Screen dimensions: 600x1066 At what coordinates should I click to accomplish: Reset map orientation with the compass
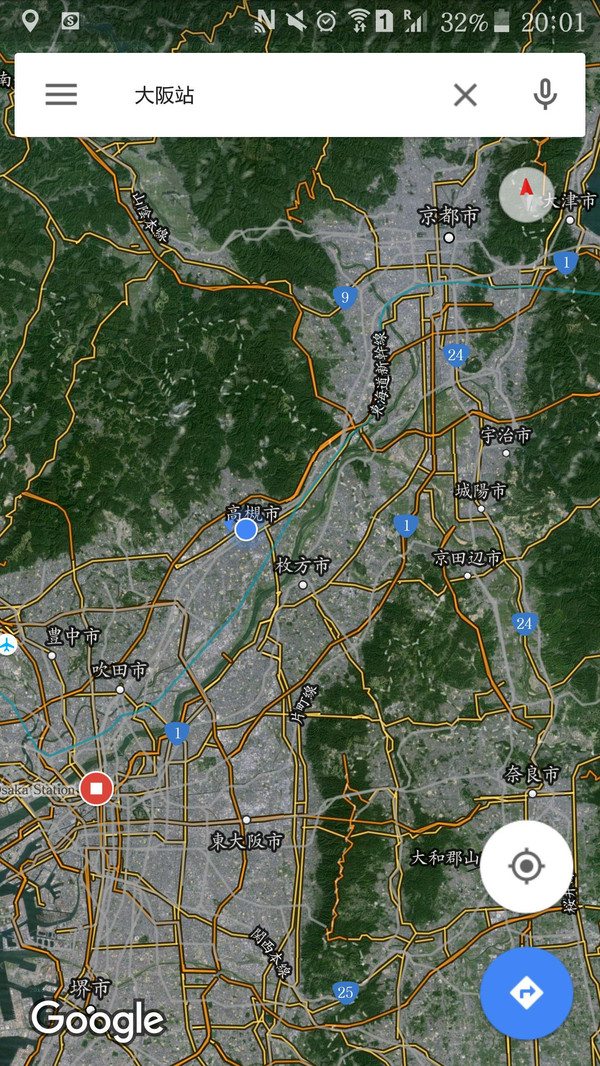click(526, 193)
